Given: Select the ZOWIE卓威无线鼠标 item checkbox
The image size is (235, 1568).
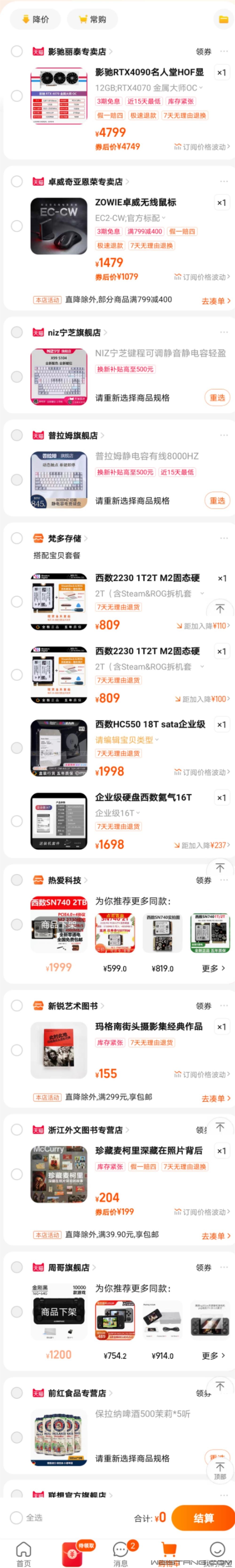Looking at the screenshot, I should [17, 226].
